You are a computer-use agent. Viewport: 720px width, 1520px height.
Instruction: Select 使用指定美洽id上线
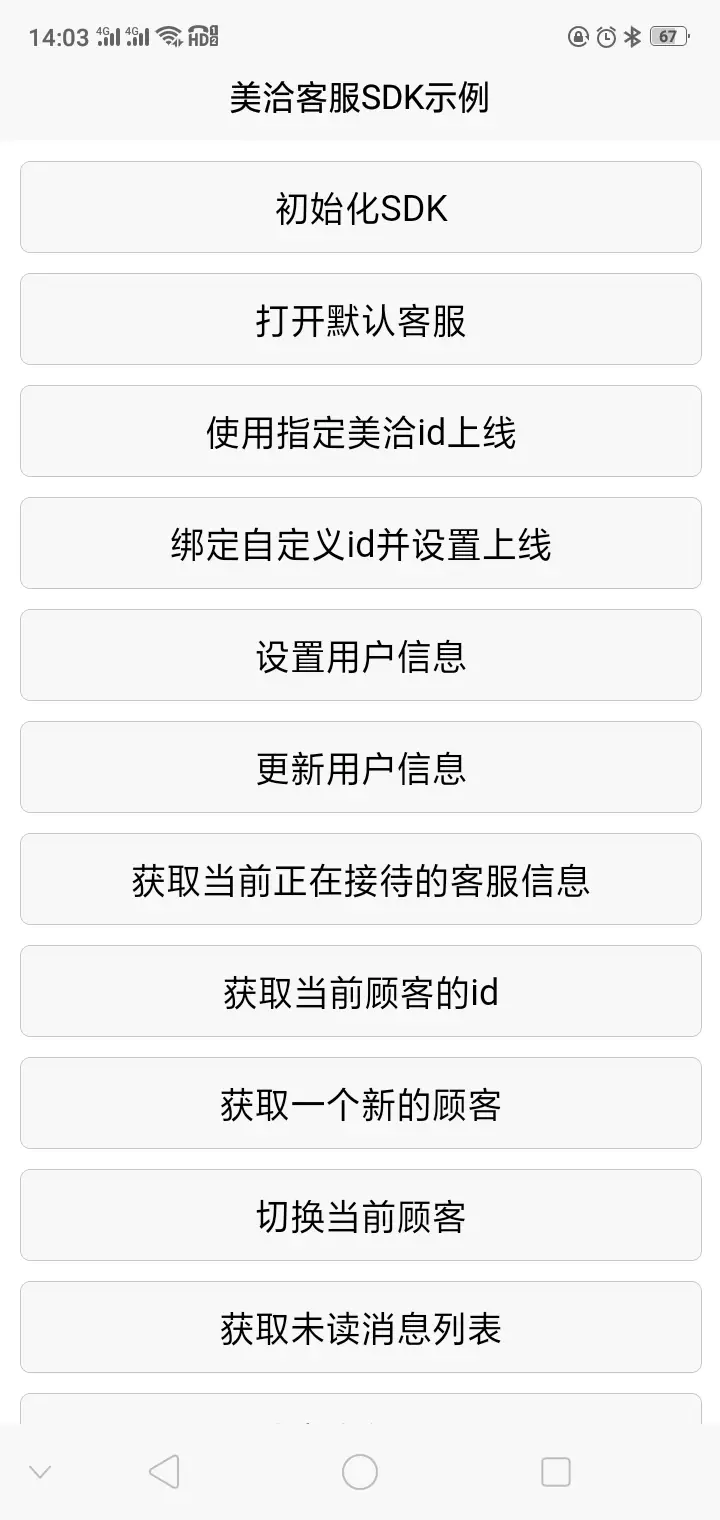(x=360, y=431)
